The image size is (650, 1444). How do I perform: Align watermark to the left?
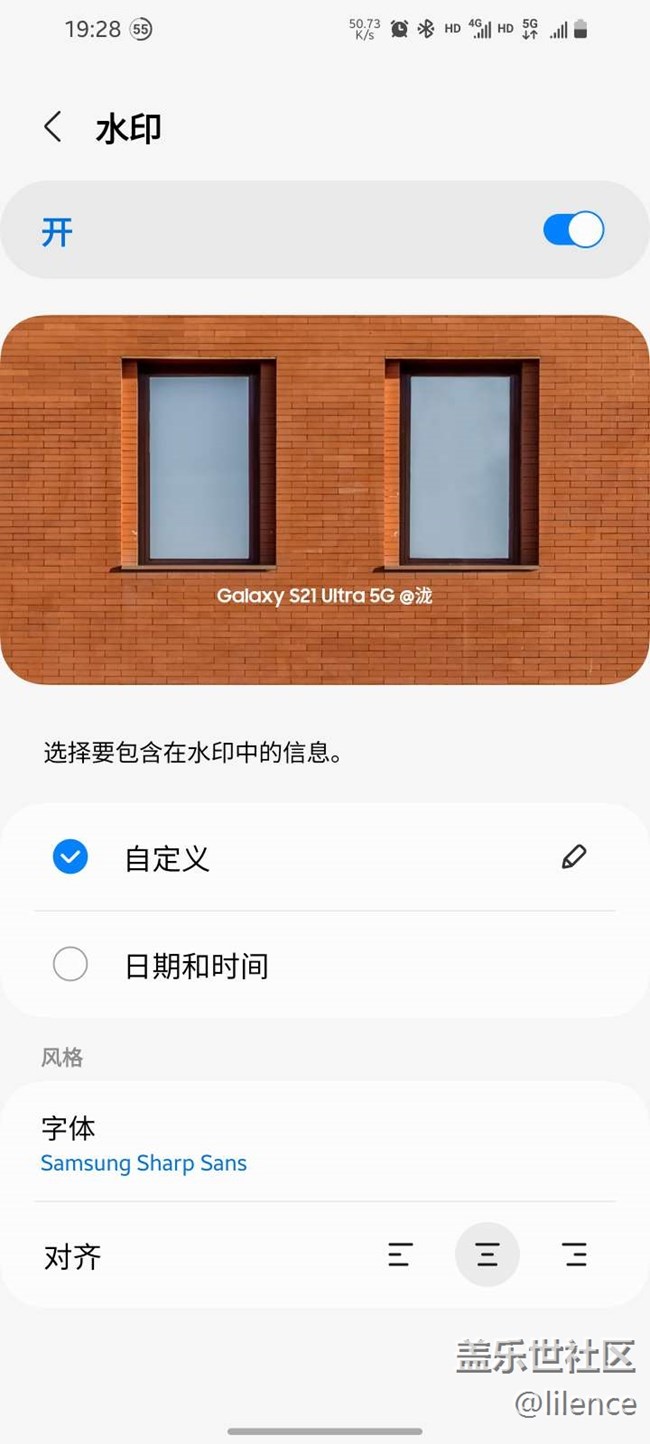[x=400, y=1255]
